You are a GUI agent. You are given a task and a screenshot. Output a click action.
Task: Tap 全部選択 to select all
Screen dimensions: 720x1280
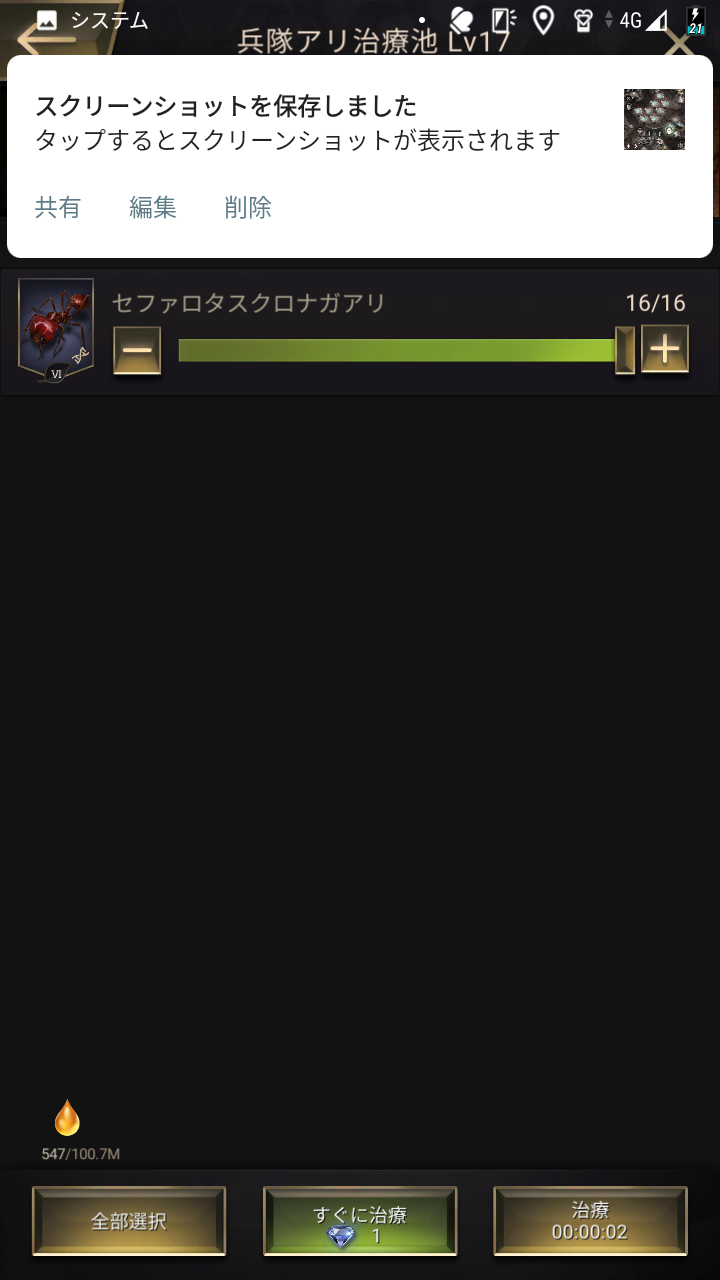tap(129, 1221)
